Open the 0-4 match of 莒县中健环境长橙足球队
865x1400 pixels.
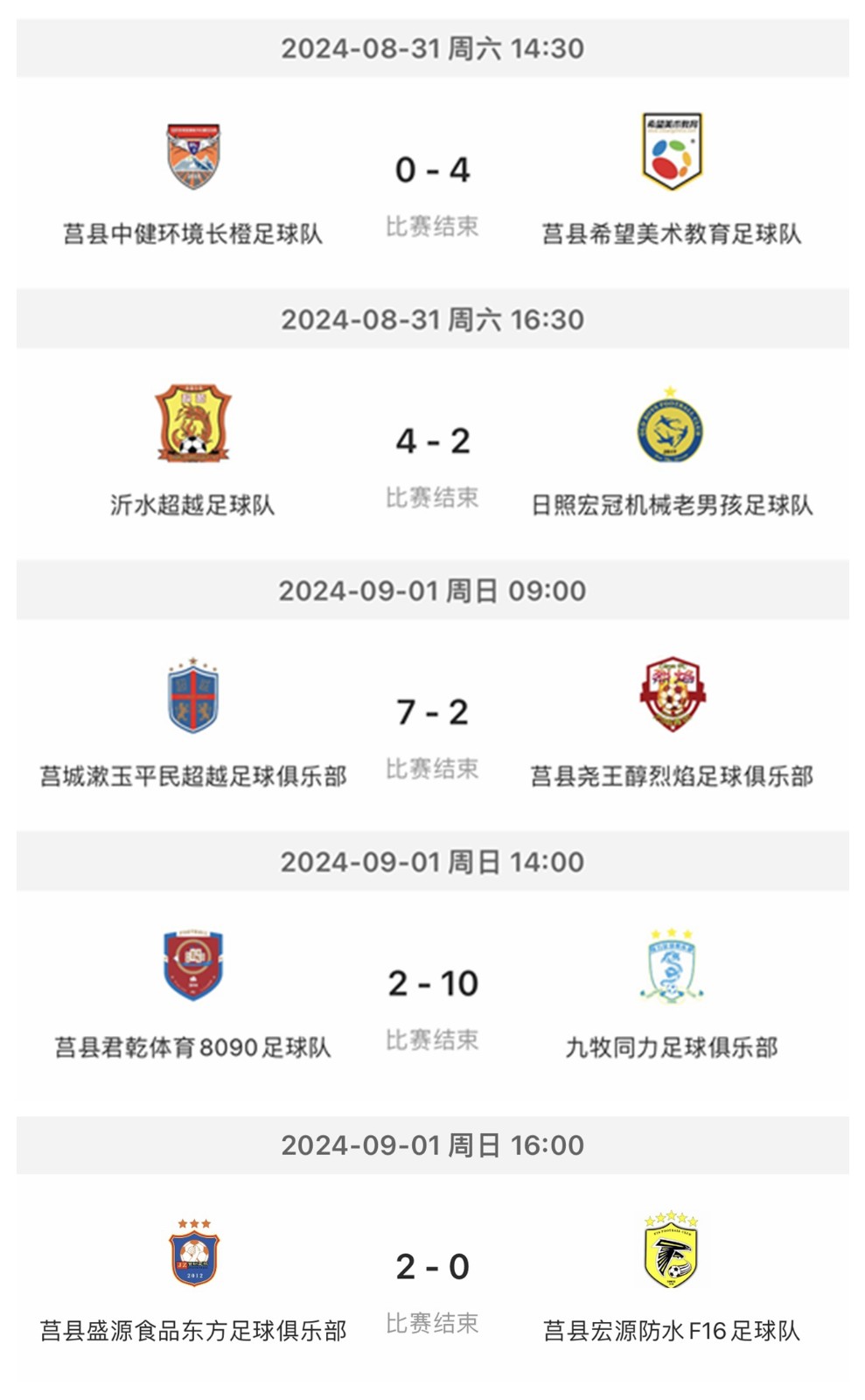click(432, 170)
